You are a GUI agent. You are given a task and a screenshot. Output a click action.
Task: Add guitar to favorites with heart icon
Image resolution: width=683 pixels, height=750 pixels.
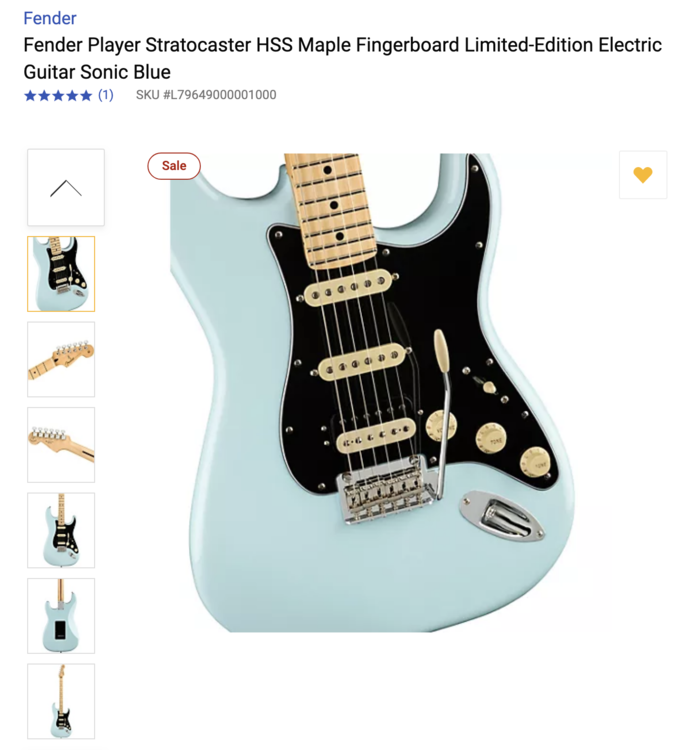tap(642, 175)
